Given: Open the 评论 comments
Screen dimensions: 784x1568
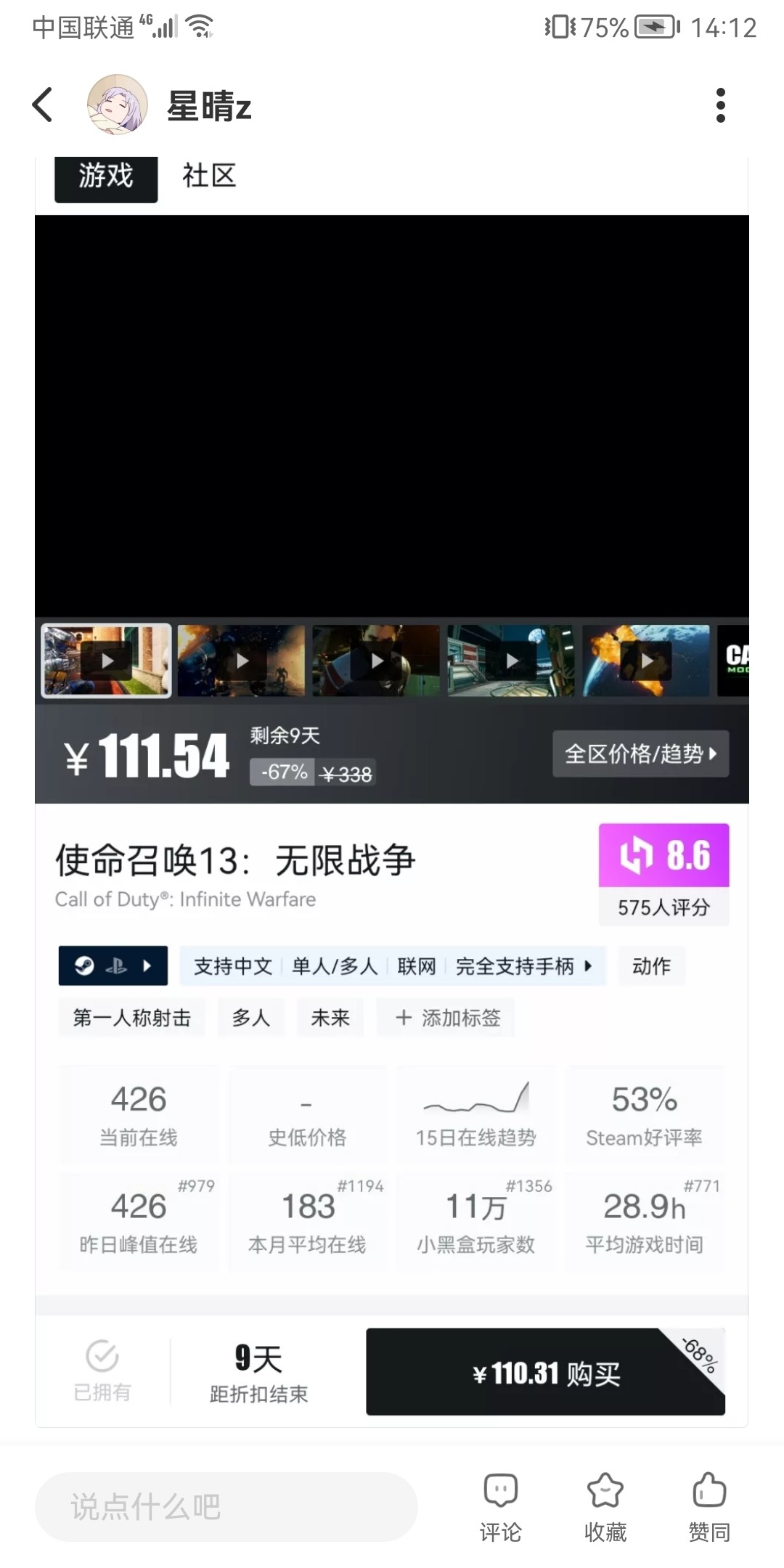Looking at the screenshot, I should click(x=500, y=1507).
